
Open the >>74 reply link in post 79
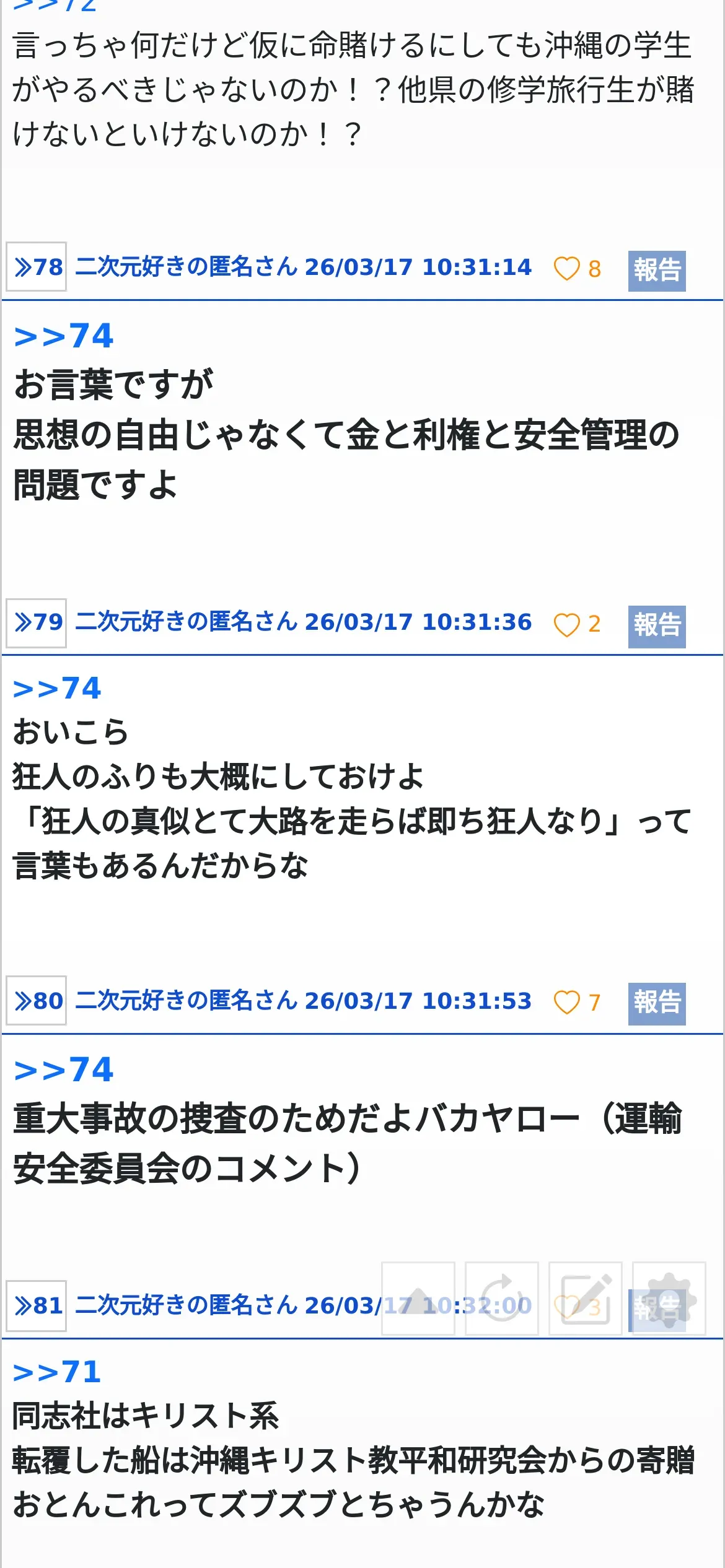[57, 689]
